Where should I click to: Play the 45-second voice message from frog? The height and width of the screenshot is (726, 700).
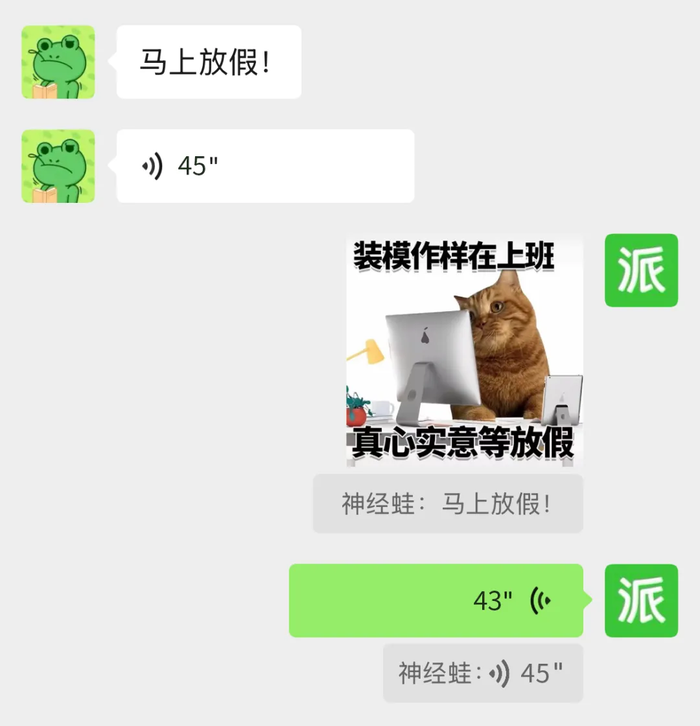265,166
